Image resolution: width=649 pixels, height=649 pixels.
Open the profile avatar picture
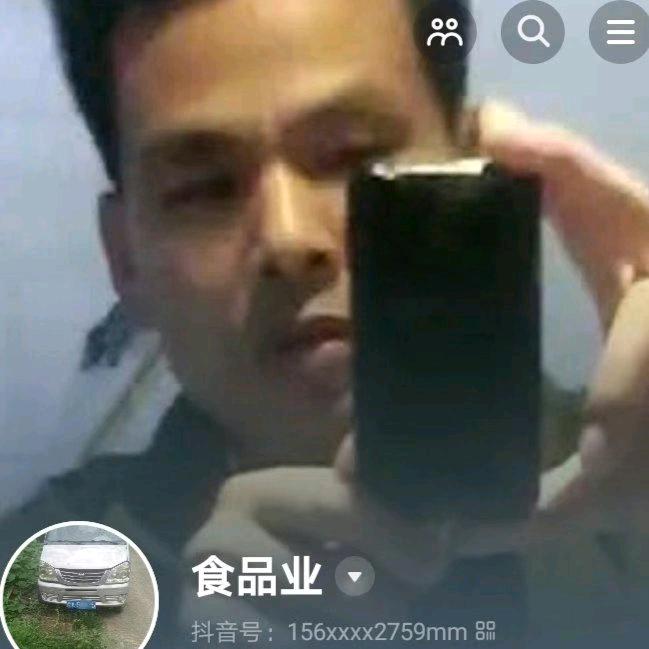[x=79, y=586]
